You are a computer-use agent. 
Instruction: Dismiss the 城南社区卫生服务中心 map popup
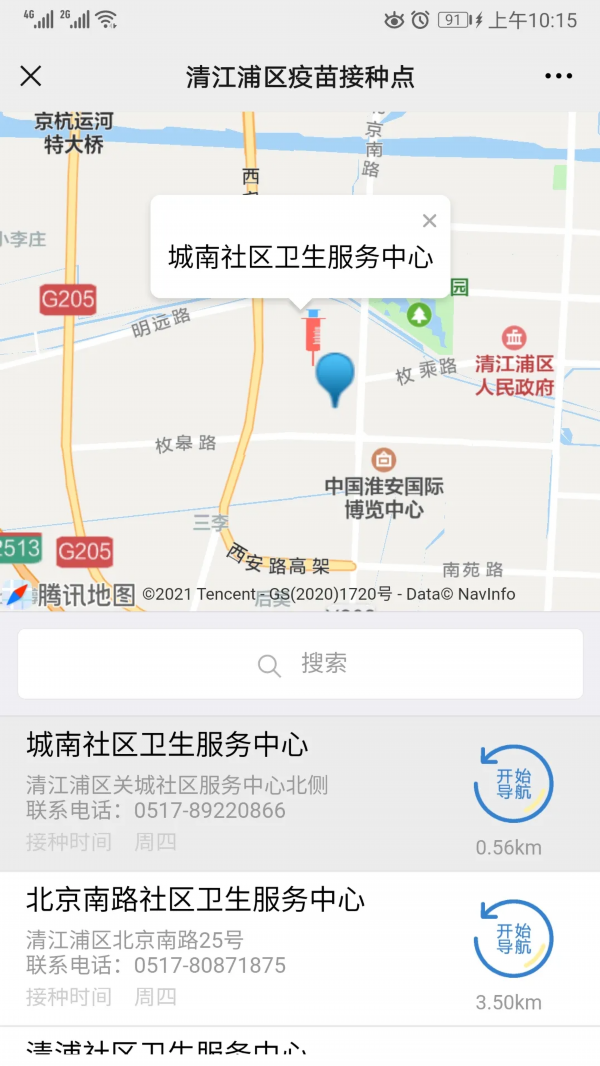click(x=430, y=221)
